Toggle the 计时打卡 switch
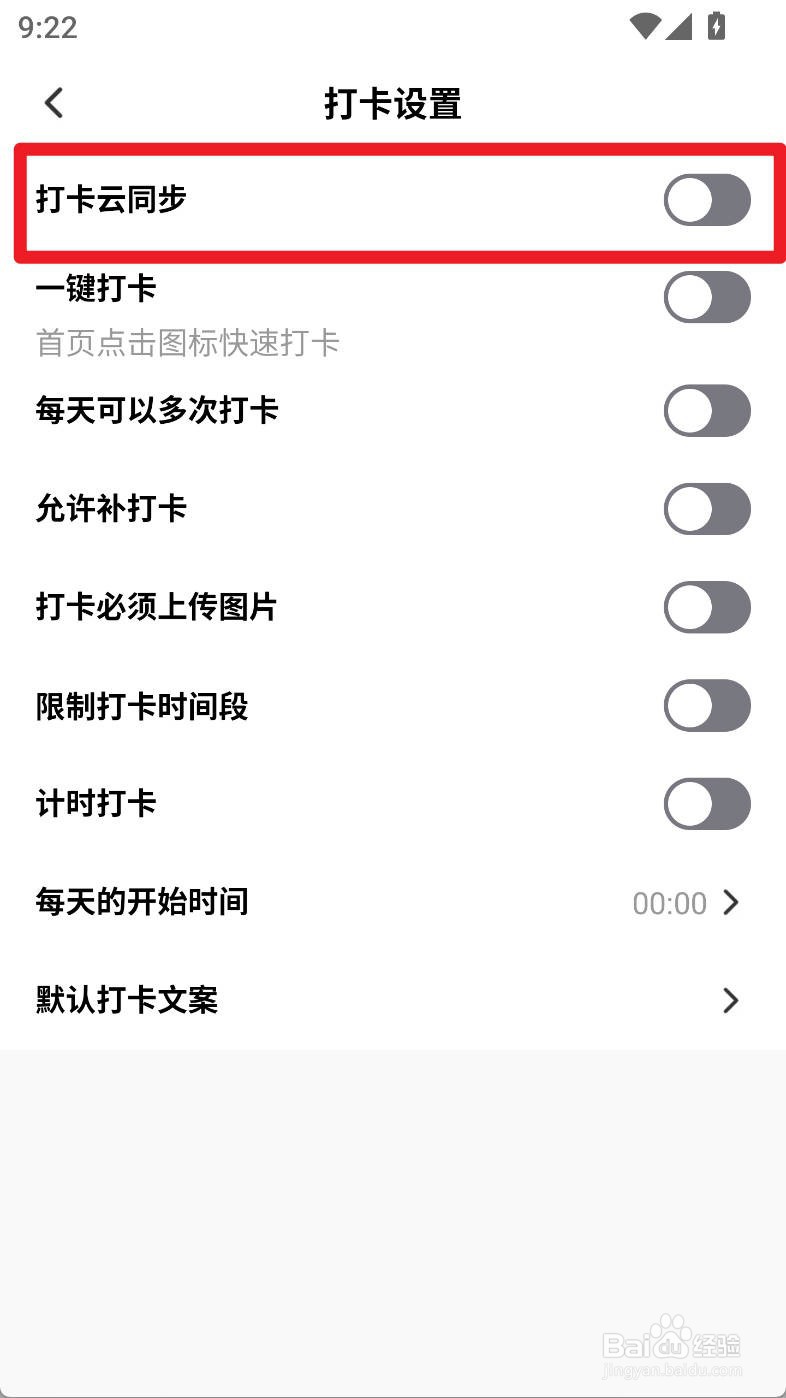The height and width of the screenshot is (1398, 786). click(x=707, y=804)
